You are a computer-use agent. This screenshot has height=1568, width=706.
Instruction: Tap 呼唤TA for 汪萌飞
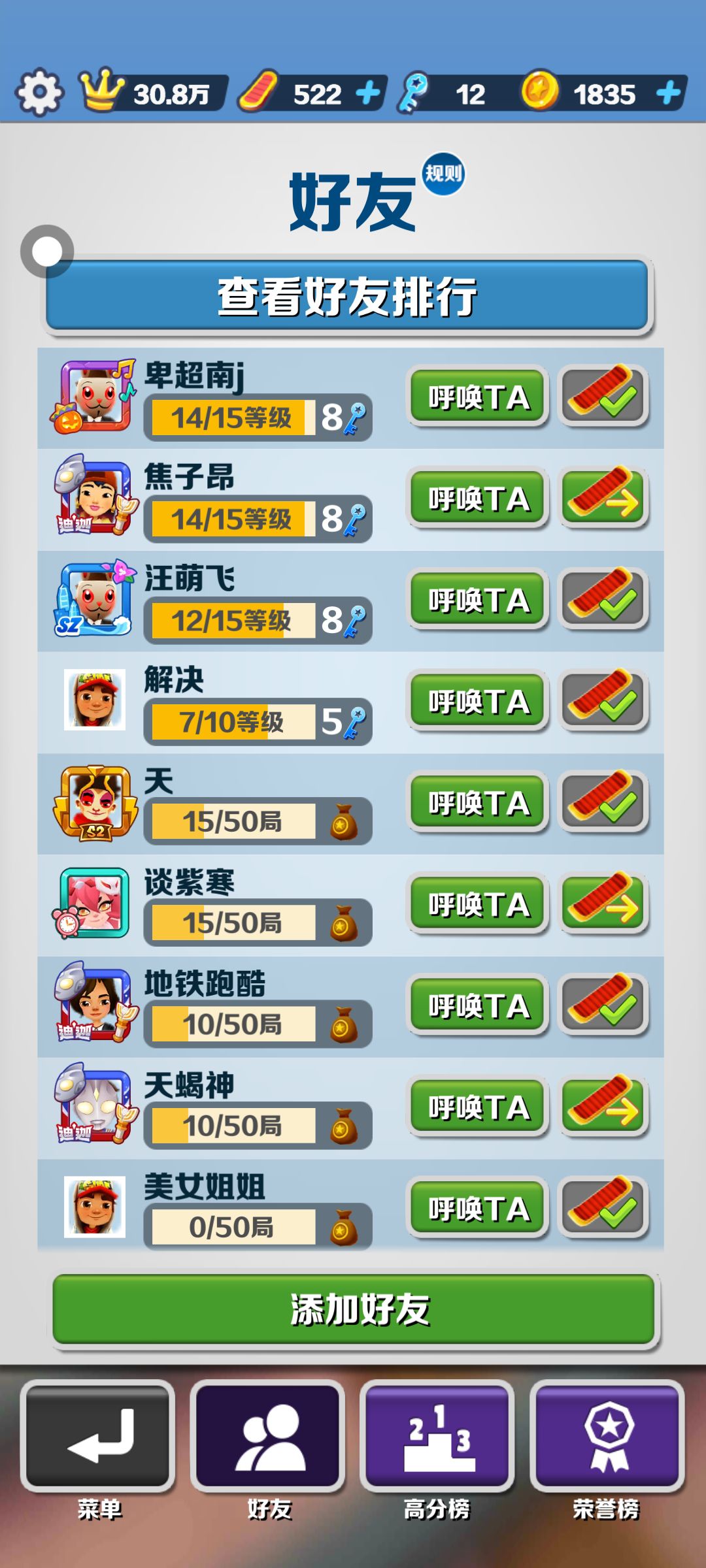pyautogui.click(x=478, y=600)
